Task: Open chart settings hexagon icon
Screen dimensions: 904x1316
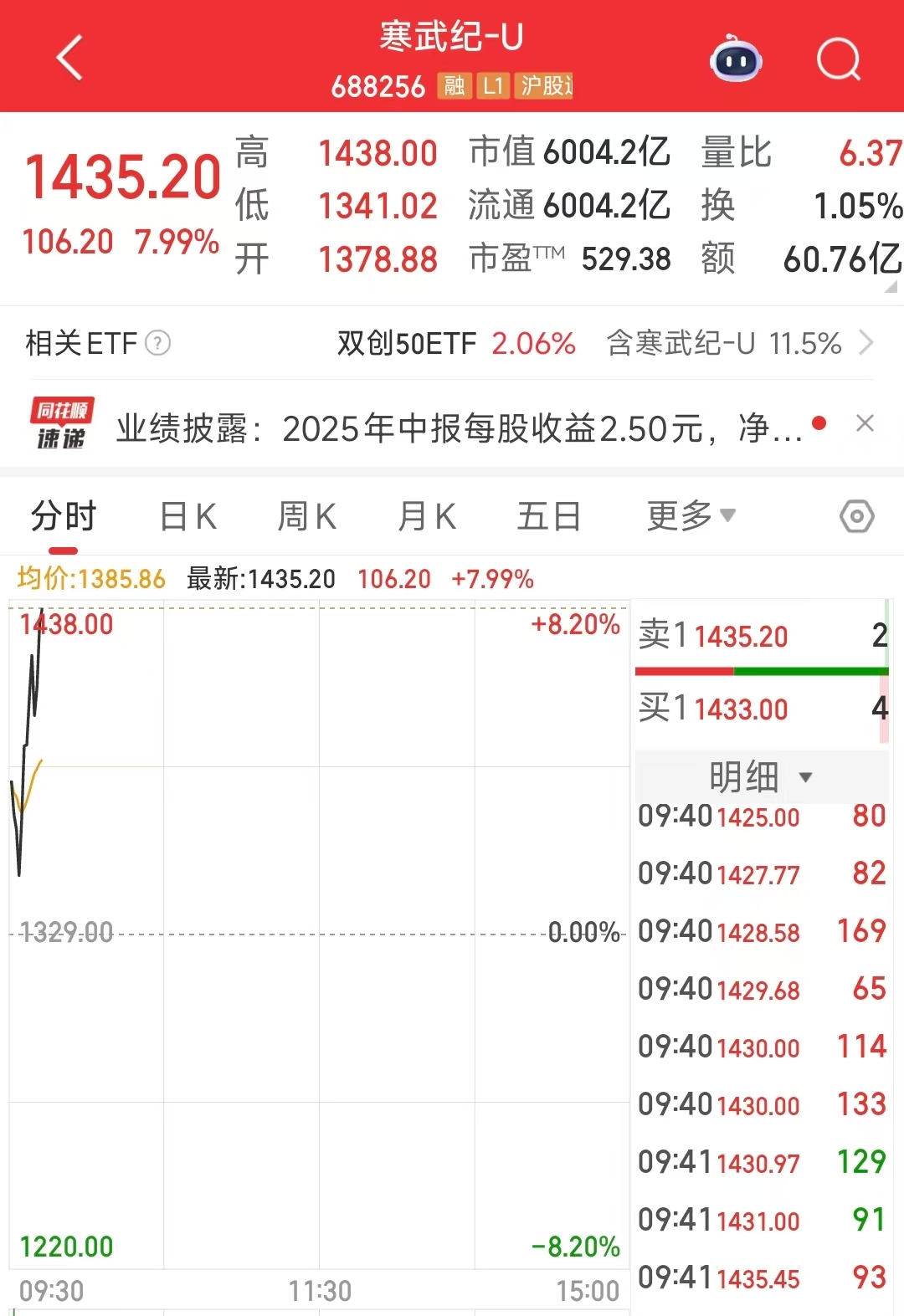Action: [856, 516]
